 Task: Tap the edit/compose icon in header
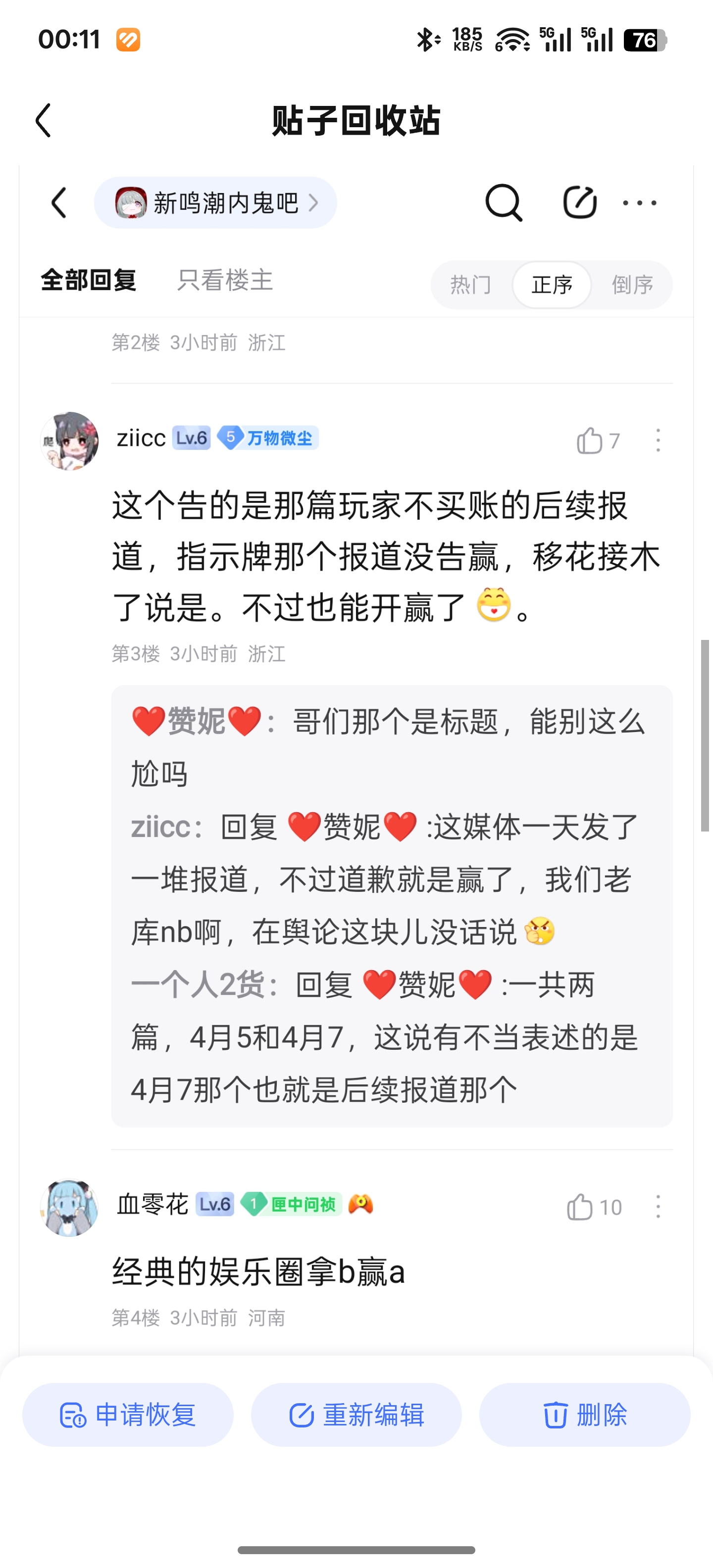(579, 203)
